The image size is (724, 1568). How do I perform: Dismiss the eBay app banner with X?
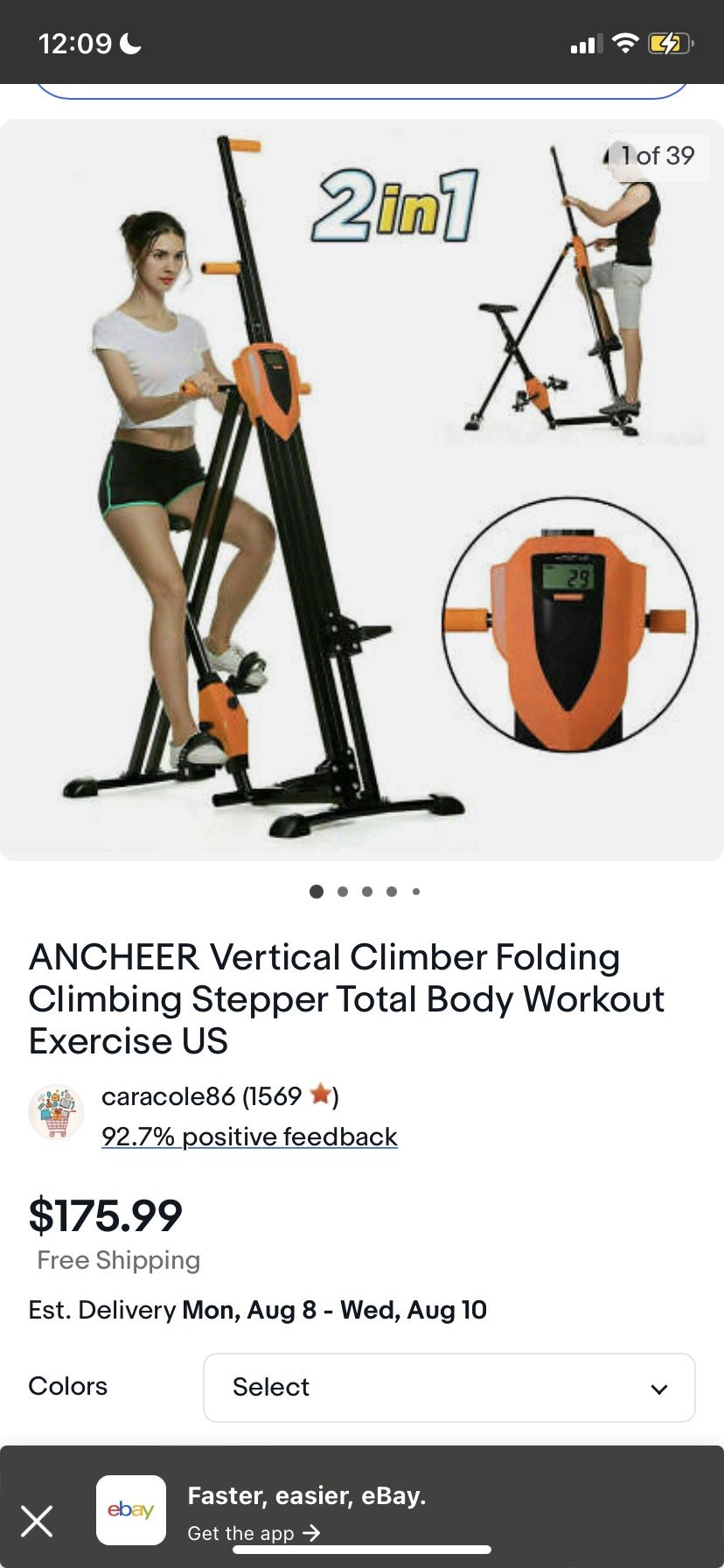37,1521
